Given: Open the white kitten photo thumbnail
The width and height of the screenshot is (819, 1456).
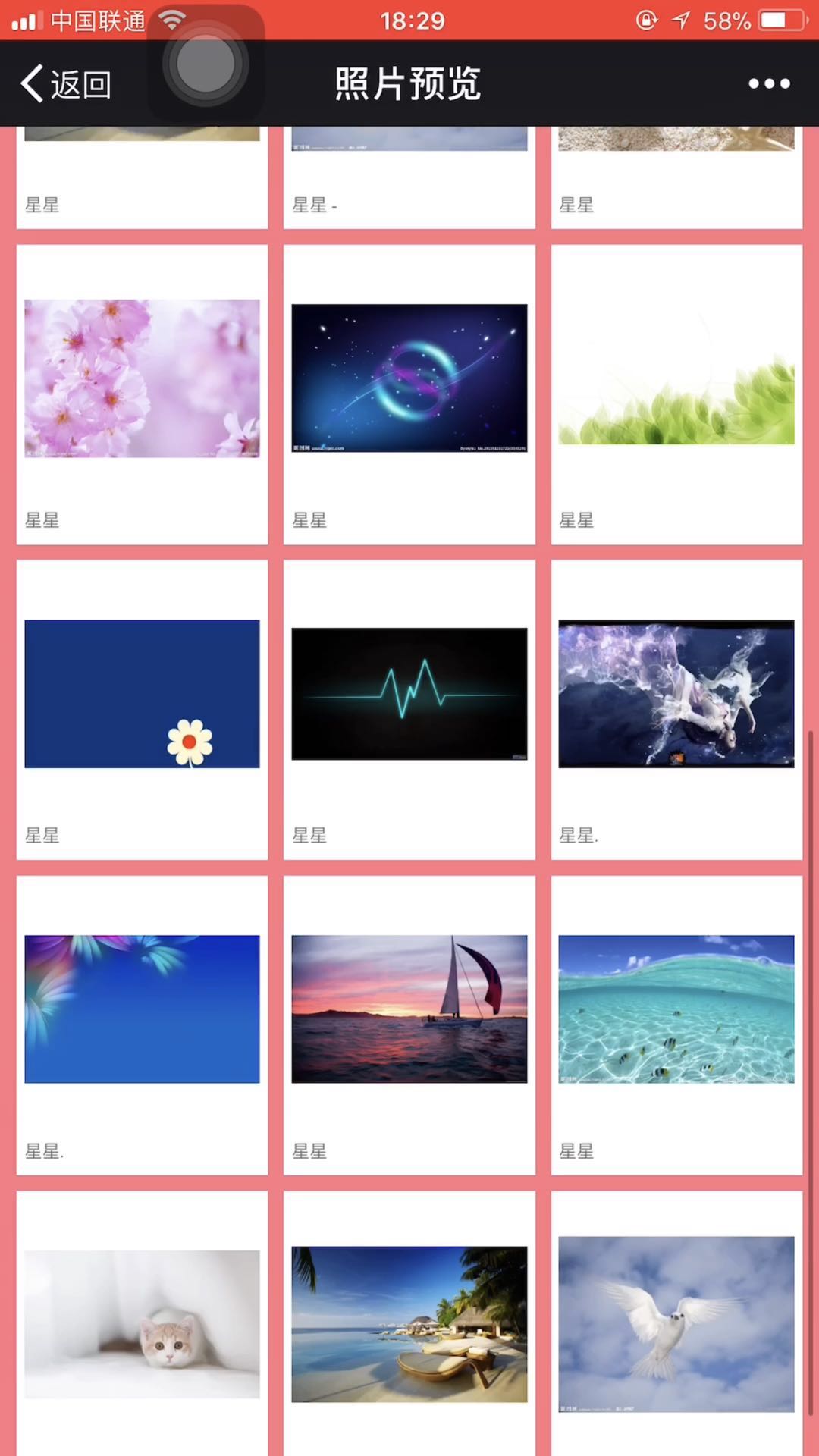Looking at the screenshot, I should point(142,1323).
